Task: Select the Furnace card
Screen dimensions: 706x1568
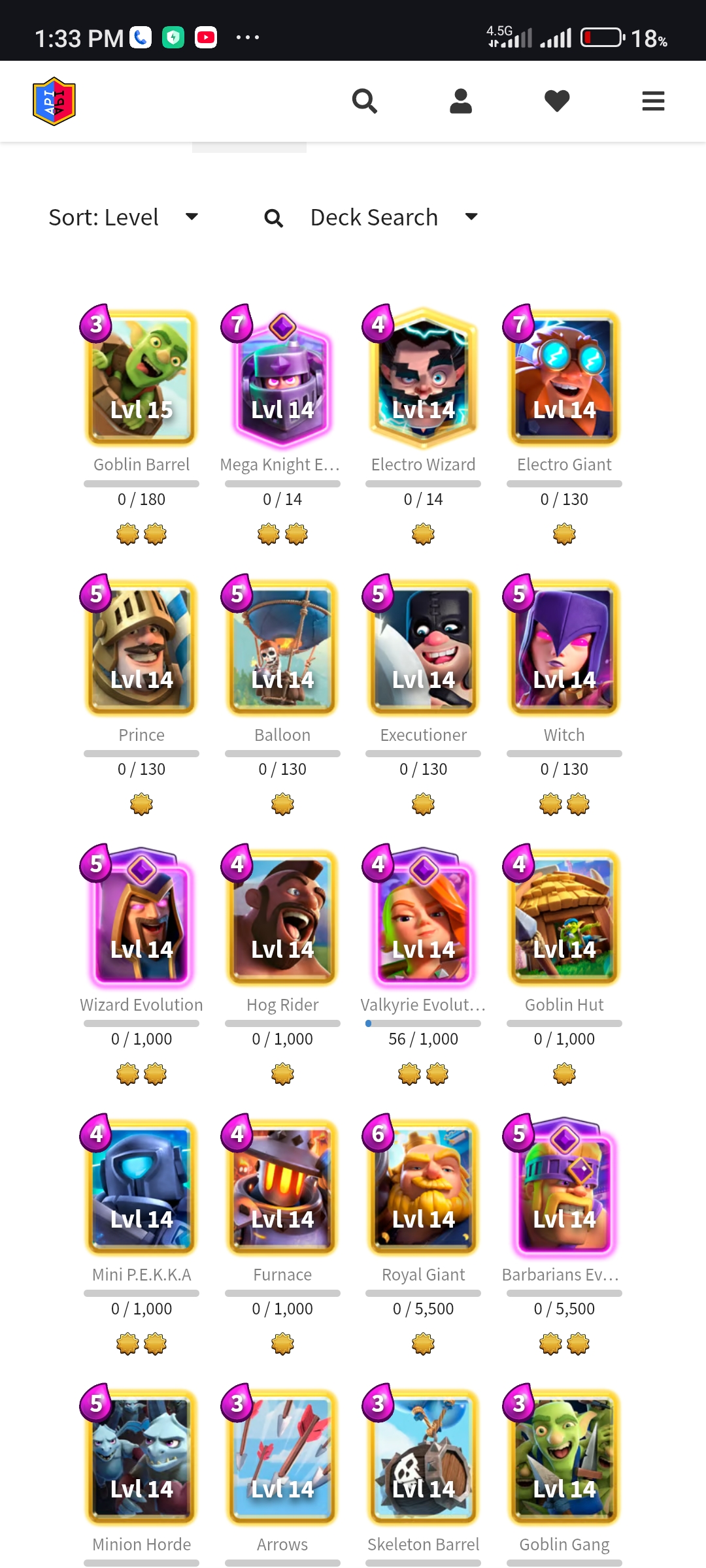Action: 282,1188
